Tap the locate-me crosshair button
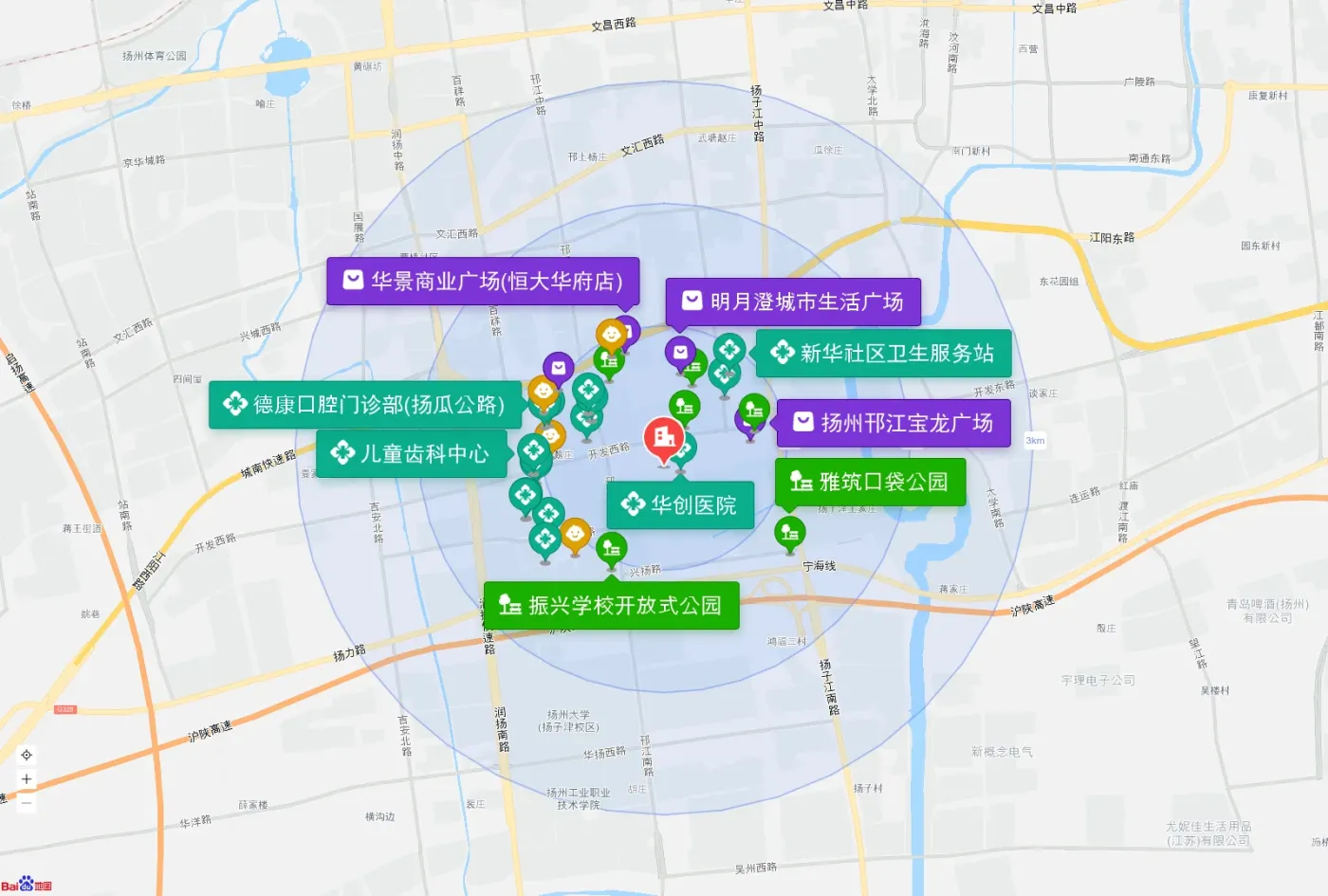The width and height of the screenshot is (1328, 896). coord(27,755)
